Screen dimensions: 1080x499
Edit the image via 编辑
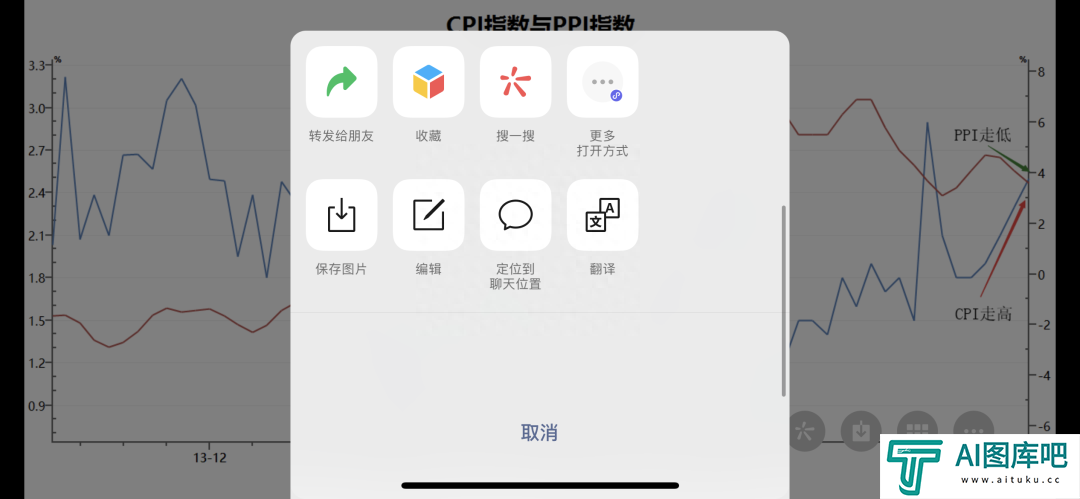428,215
